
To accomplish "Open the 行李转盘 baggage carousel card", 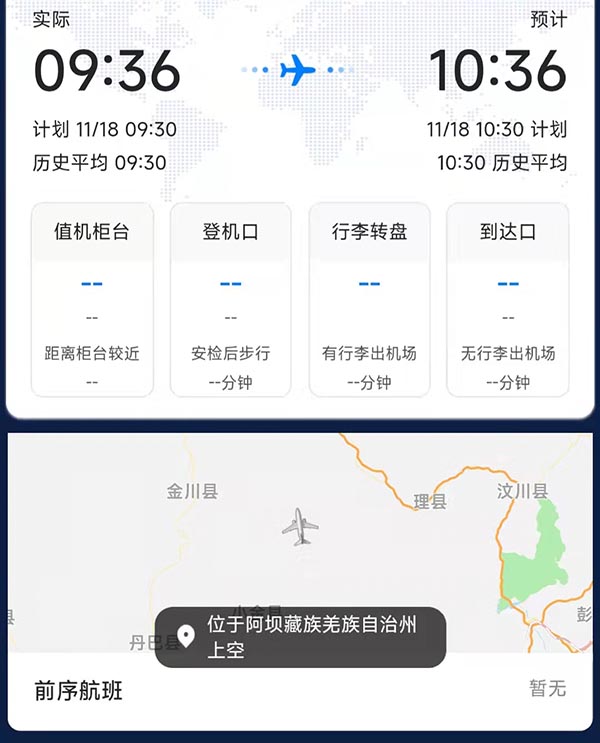I will [369, 299].
